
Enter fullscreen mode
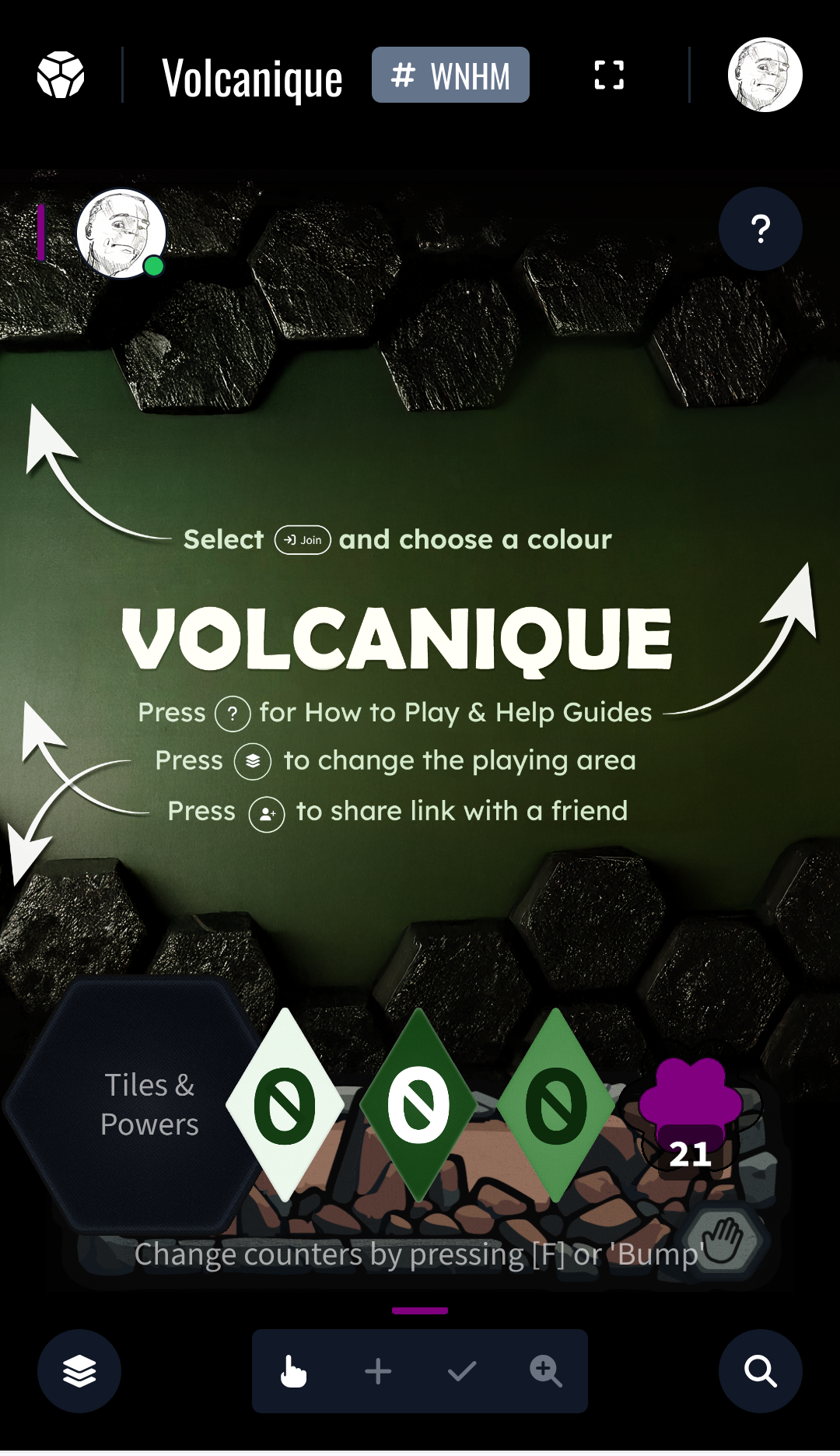tap(608, 75)
